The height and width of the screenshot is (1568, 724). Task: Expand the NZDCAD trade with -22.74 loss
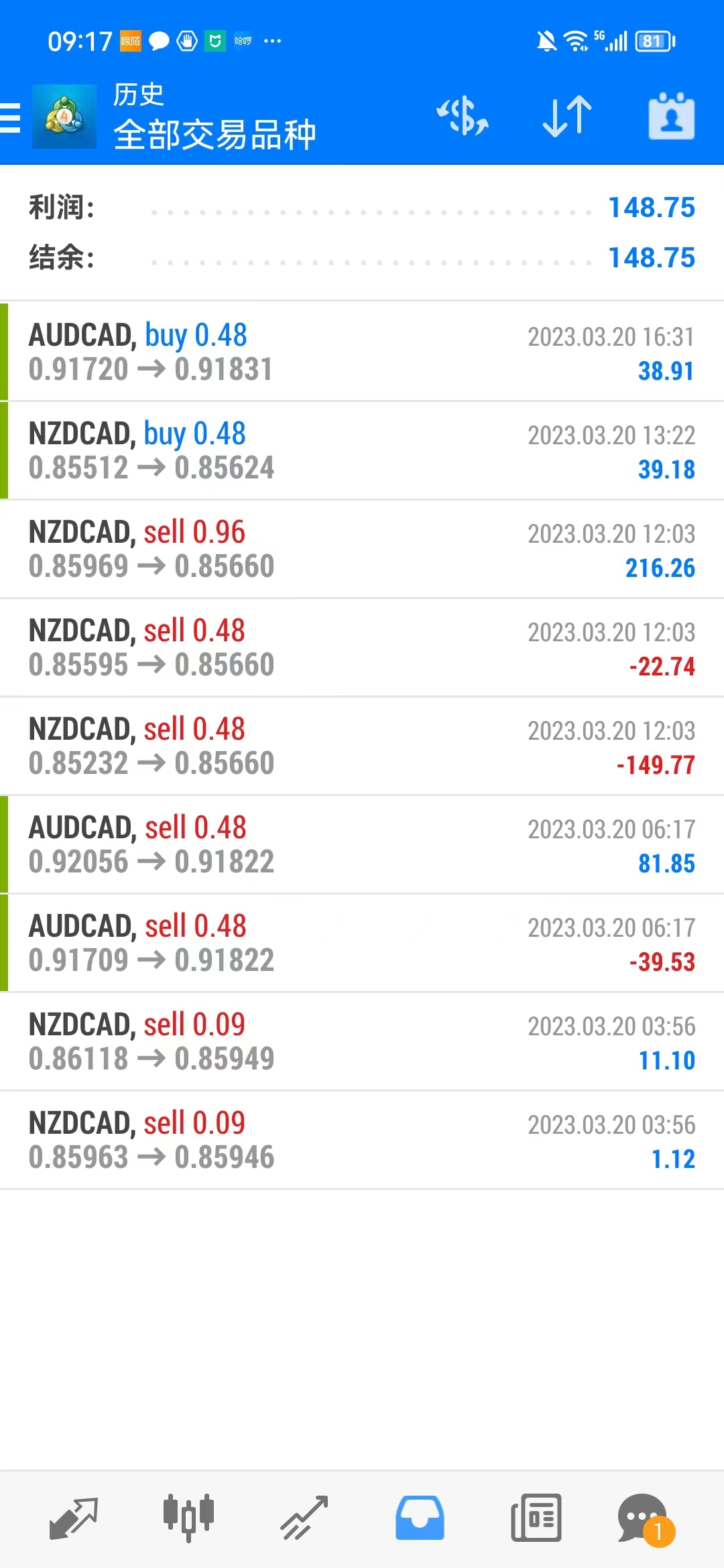(362, 647)
